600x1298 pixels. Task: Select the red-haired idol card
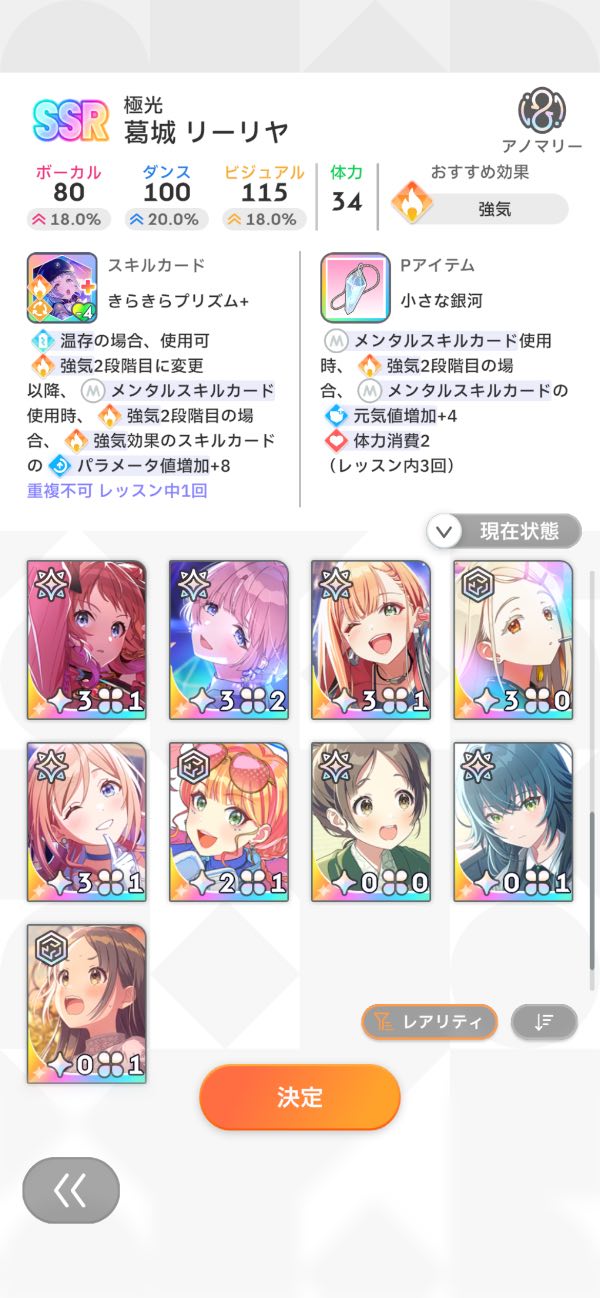click(87, 640)
